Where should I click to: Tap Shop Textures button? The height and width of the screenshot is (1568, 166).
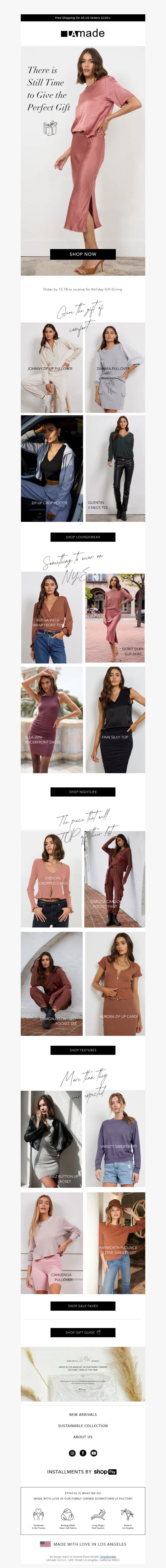82,1050
